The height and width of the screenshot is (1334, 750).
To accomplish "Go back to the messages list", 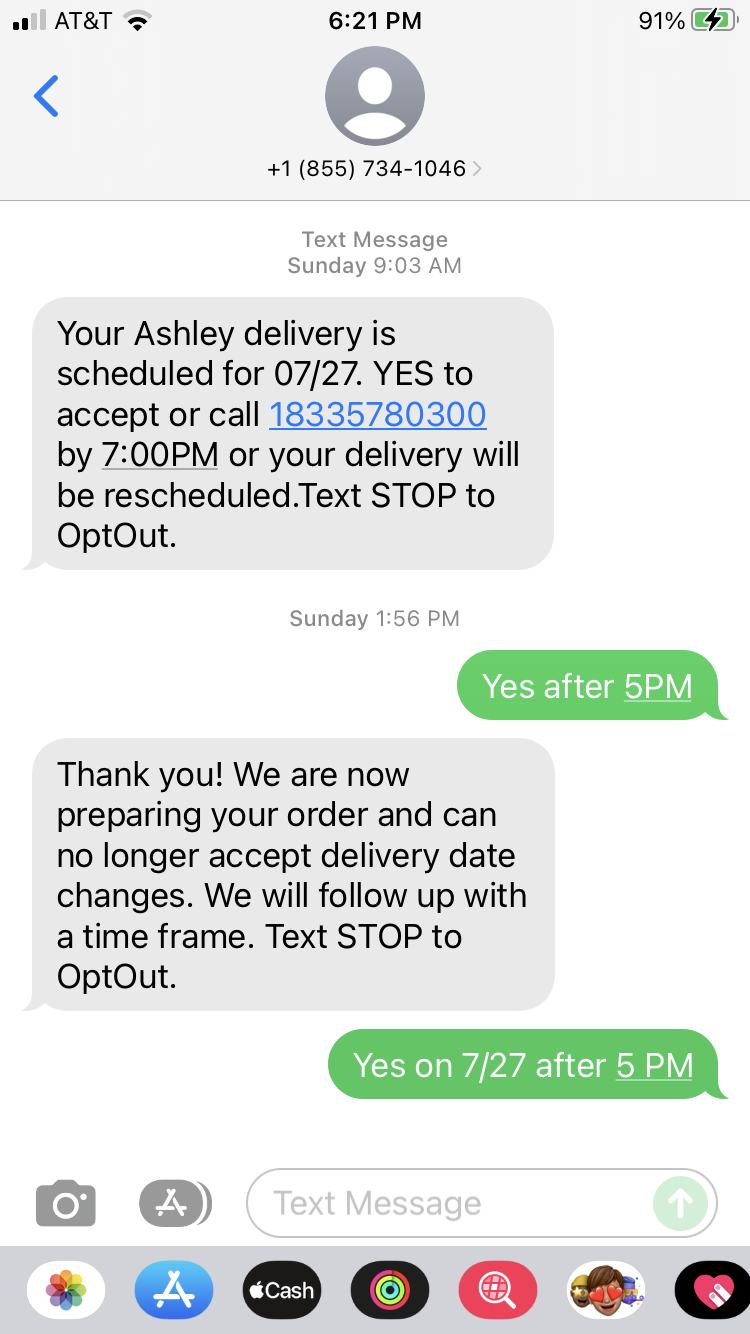I will tap(46, 96).
